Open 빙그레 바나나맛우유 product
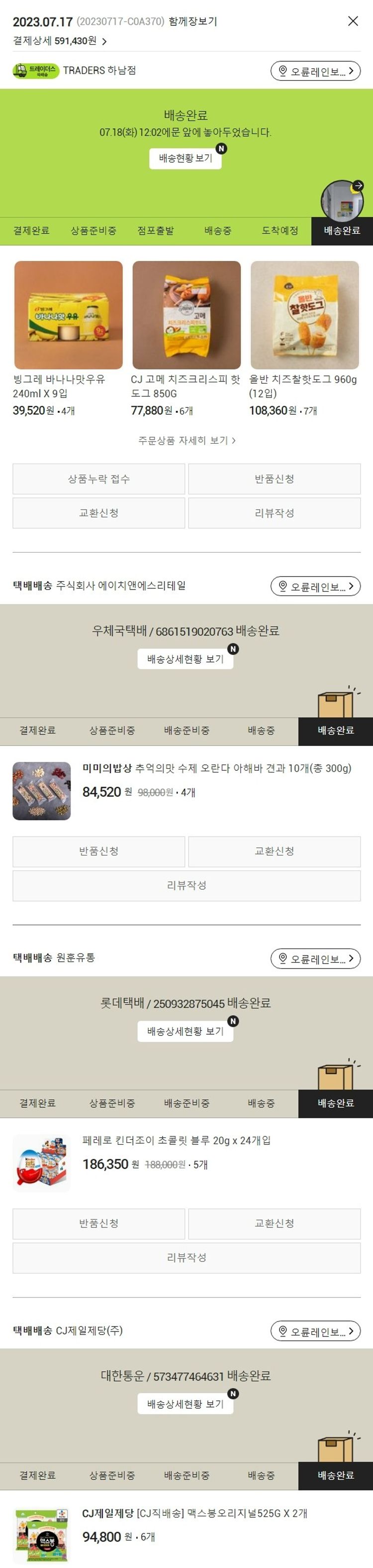 coord(68,315)
